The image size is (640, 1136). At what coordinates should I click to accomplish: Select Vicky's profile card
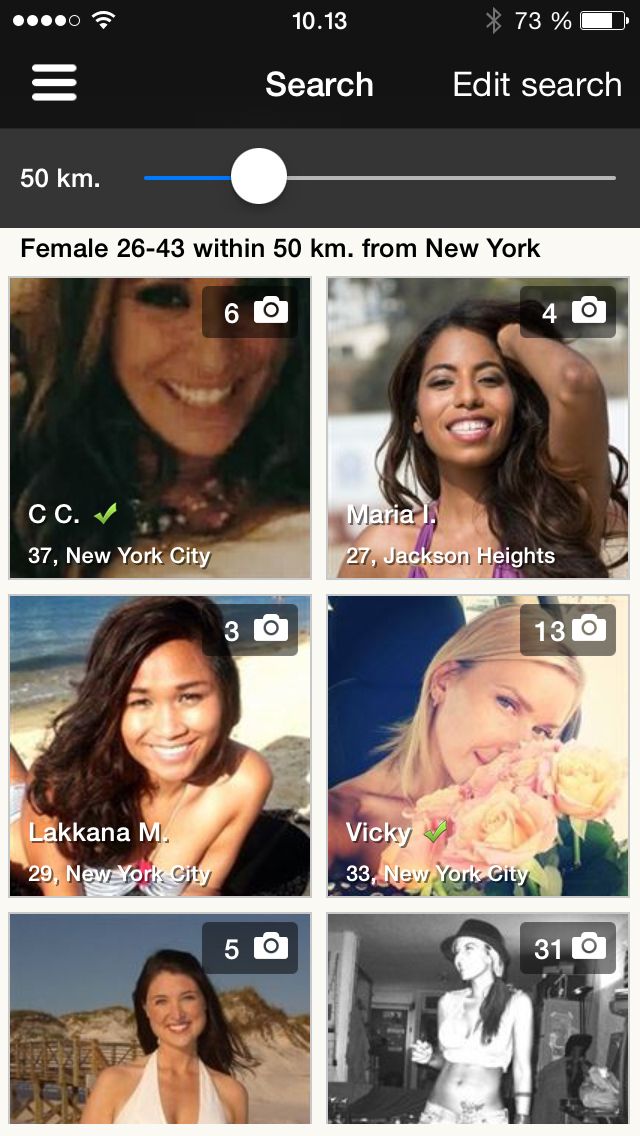point(478,746)
